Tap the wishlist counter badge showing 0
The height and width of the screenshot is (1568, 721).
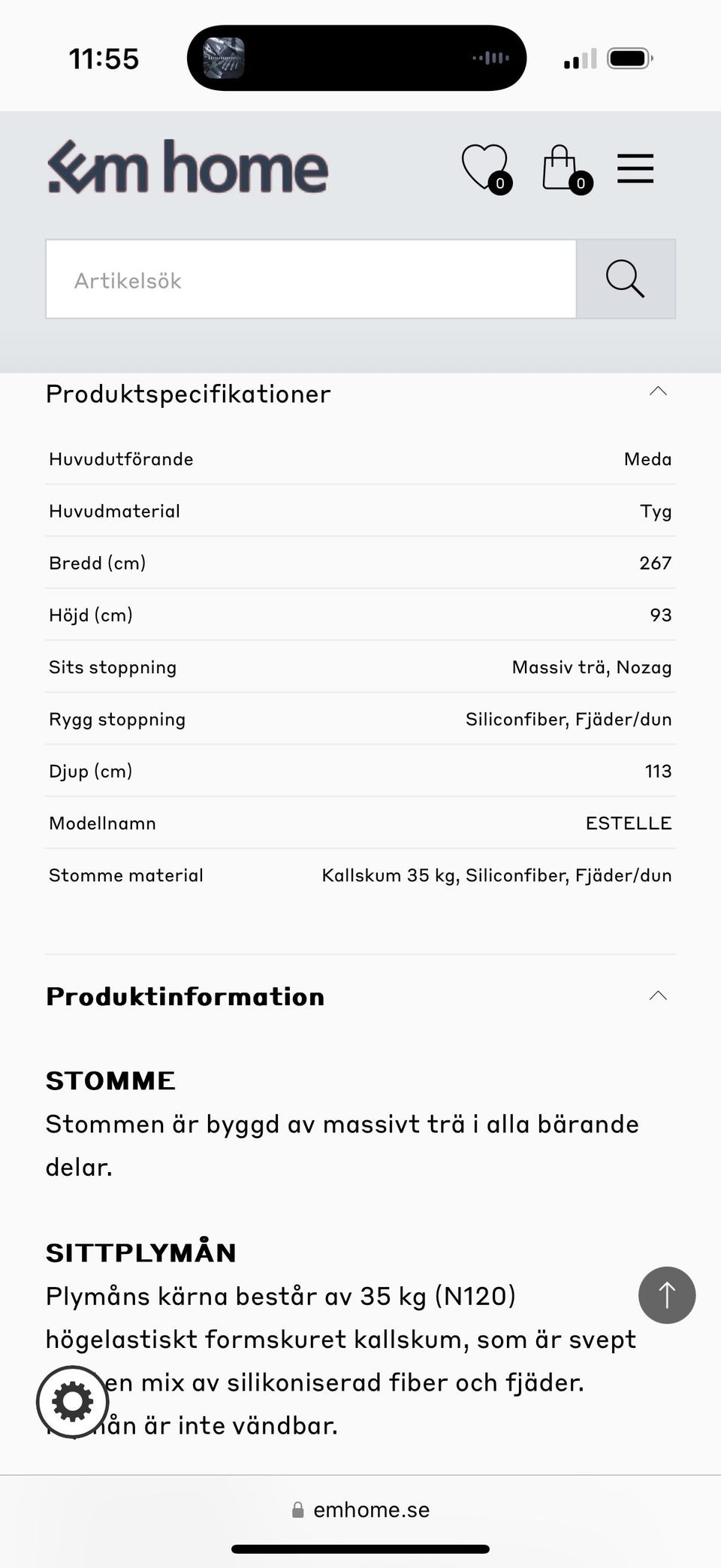(x=500, y=184)
